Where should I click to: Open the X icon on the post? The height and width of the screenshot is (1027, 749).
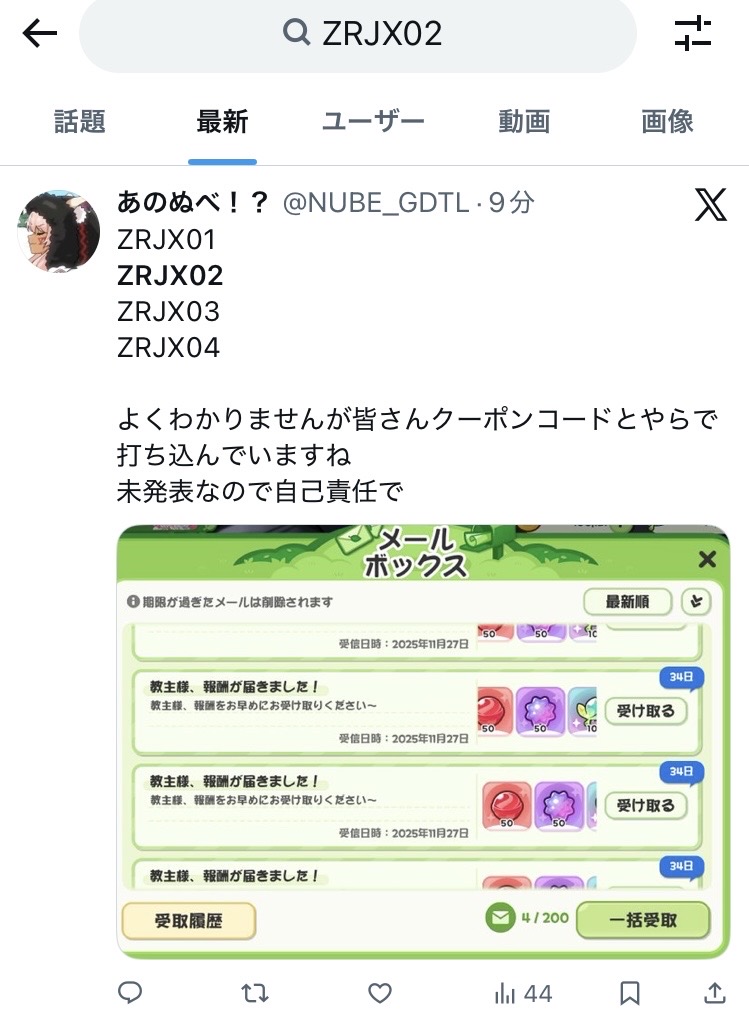point(710,205)
